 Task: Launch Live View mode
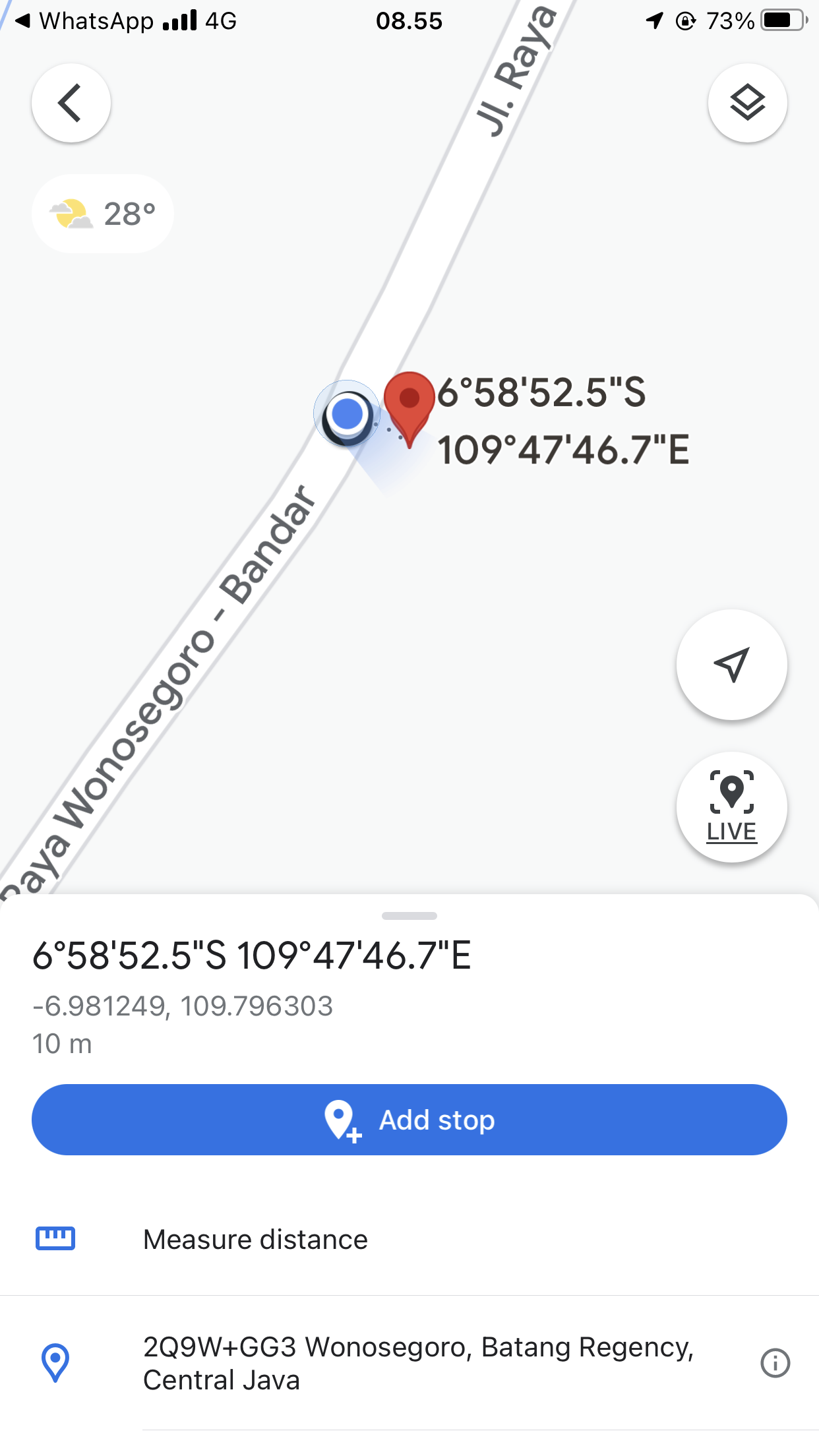pos(731,806)
